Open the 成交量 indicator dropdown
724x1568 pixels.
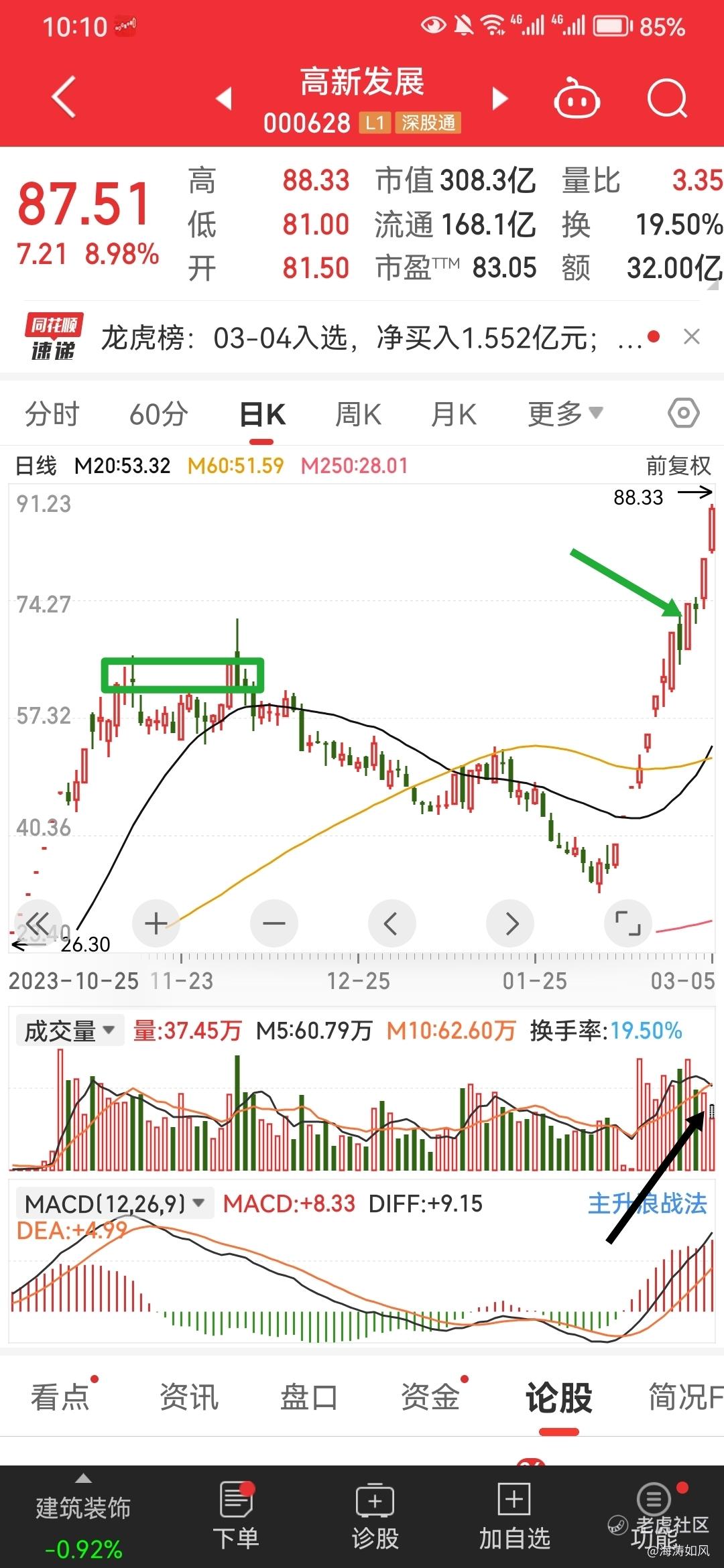coord(69,1031)
